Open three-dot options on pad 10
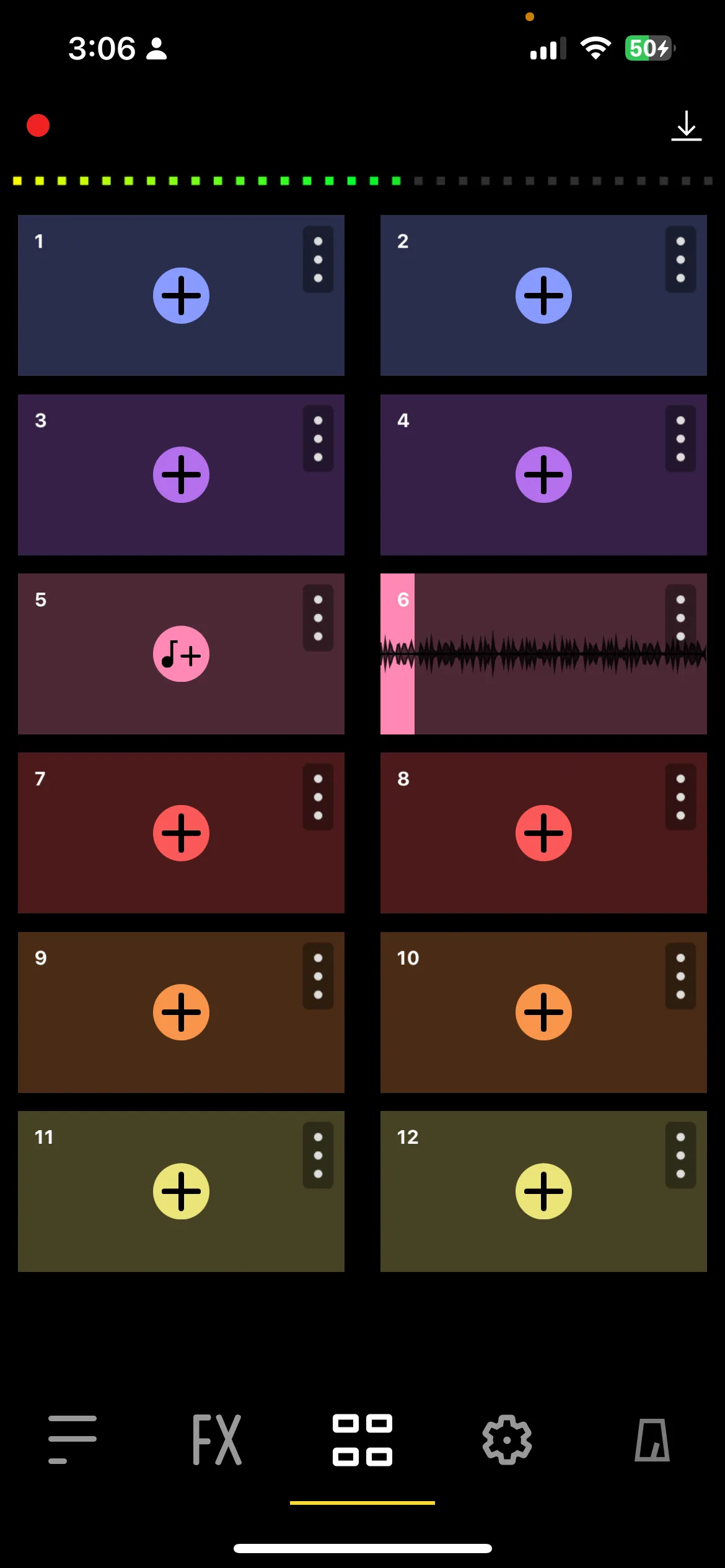The width and height of the screenshot is (725, 1568). [680, 976]
